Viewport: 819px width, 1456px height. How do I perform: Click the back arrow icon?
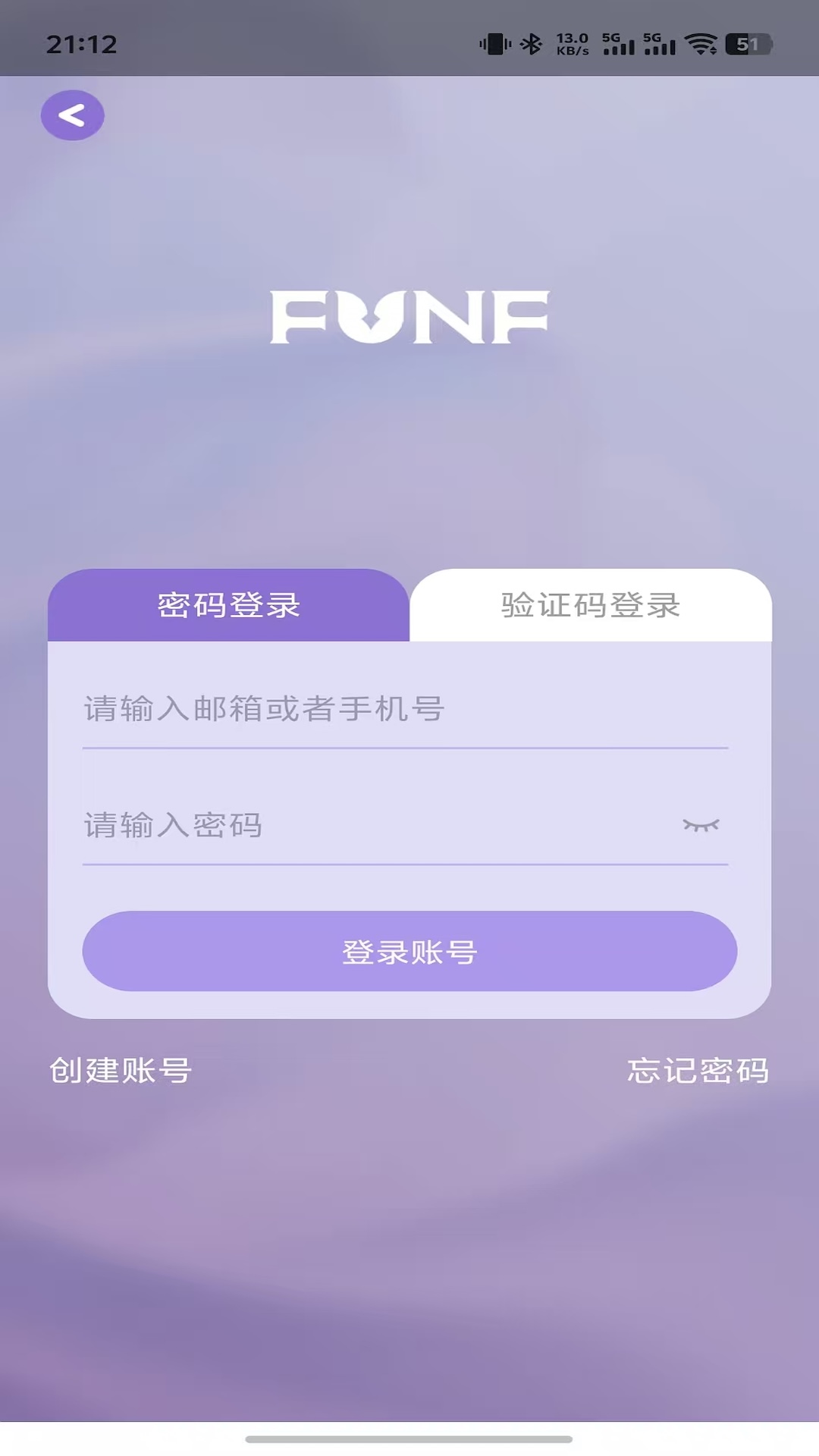coord(72,115)
